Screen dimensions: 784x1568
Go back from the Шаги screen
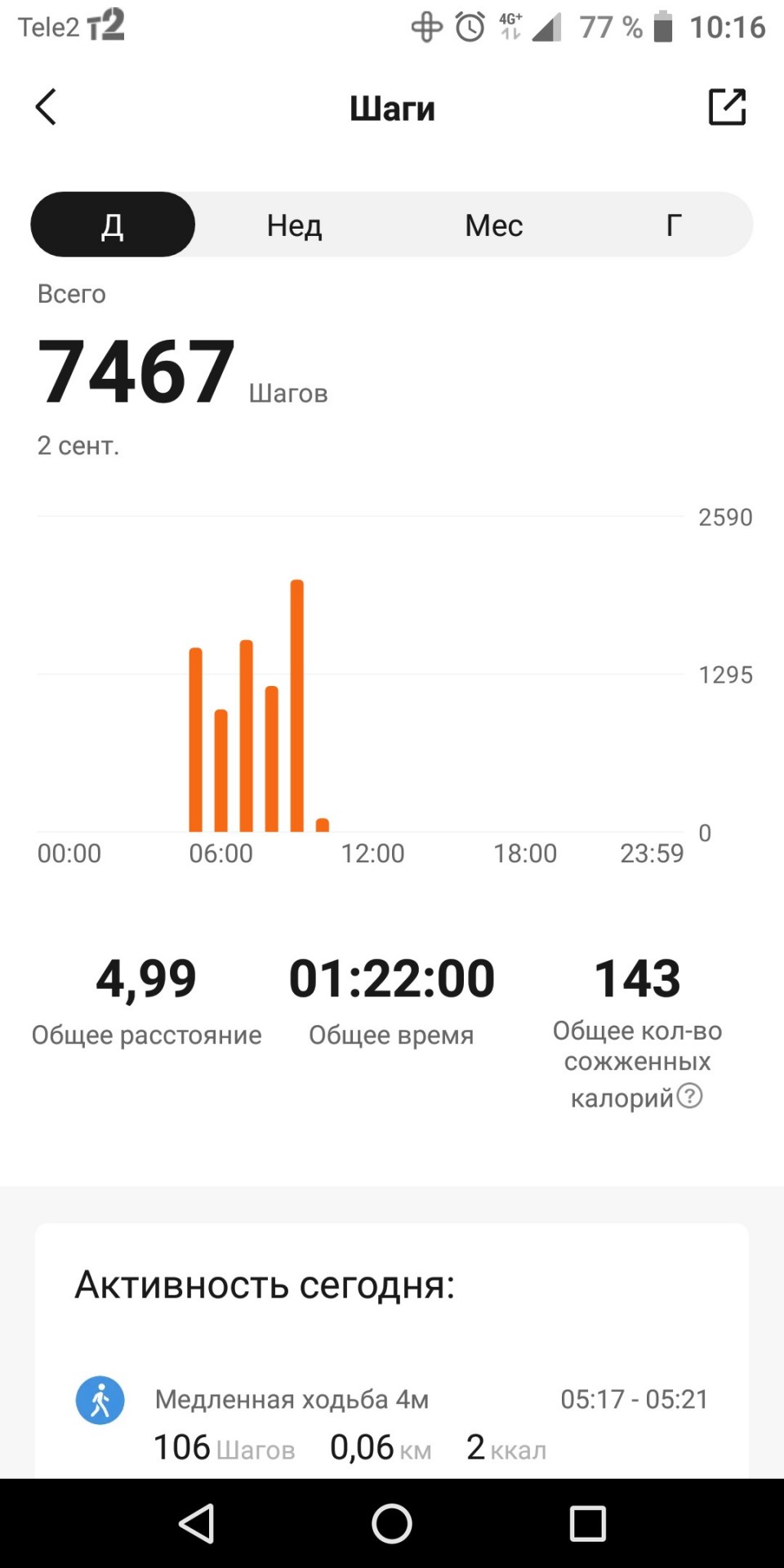[x=46, y=107]
